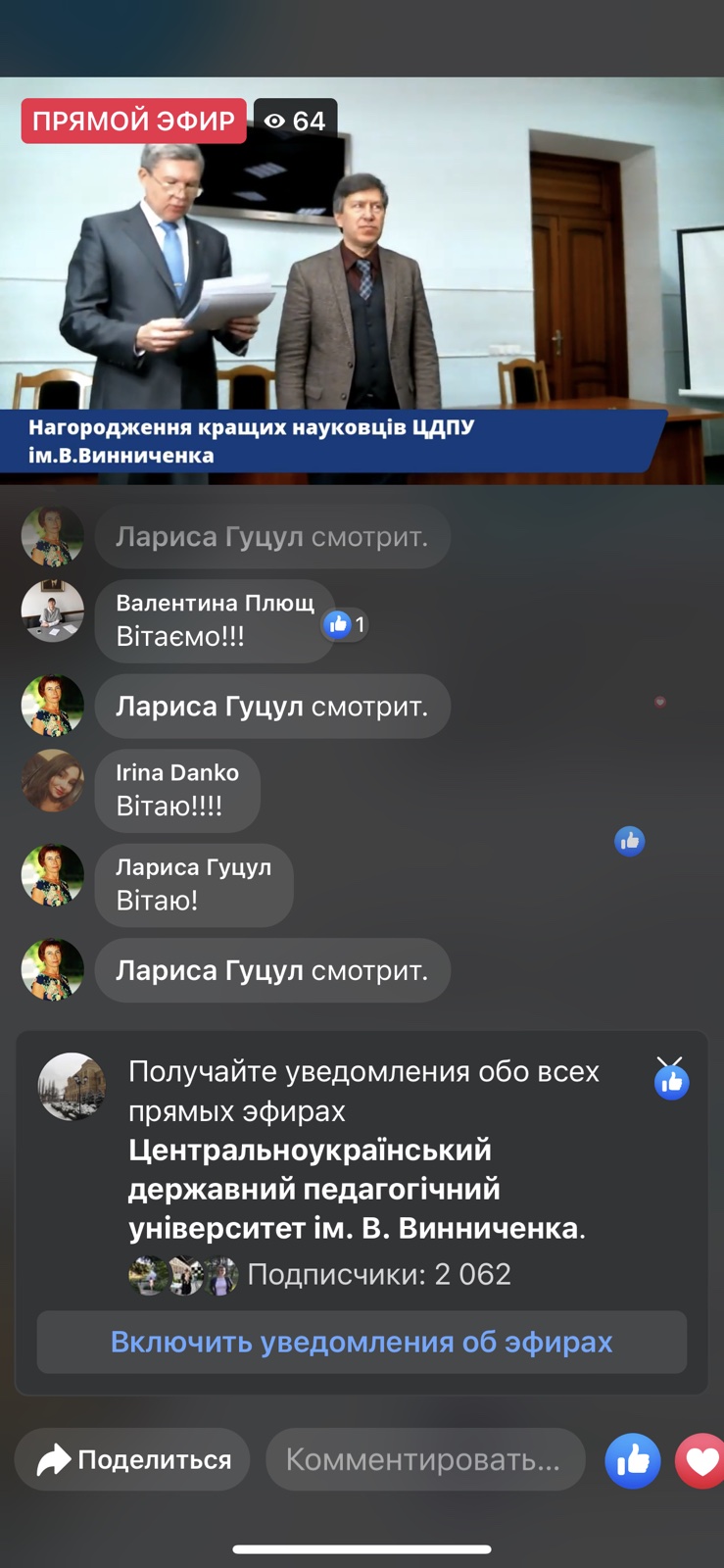Open the Комментировать comment field

tap(424, 1459)
